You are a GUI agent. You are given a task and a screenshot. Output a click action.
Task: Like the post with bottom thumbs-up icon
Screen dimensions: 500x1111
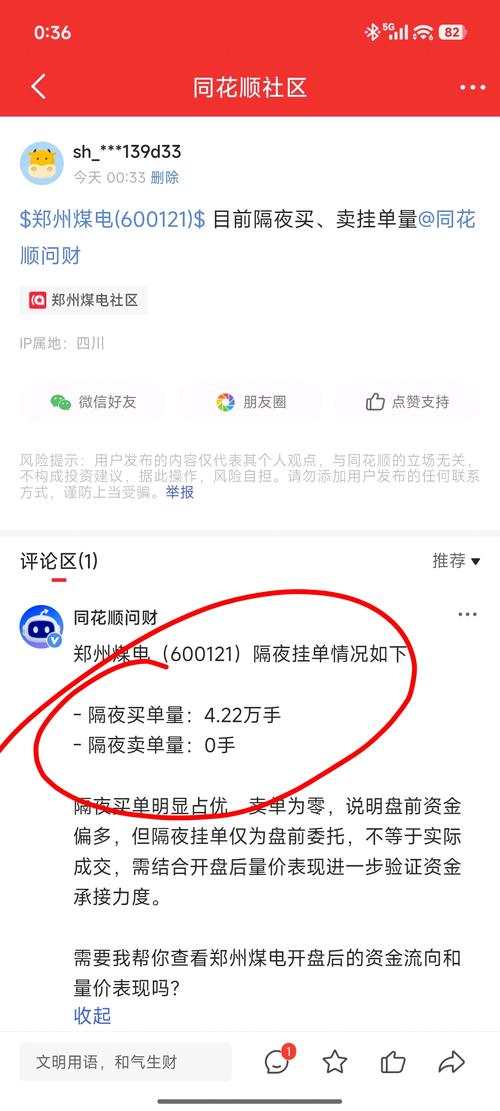392,1062
